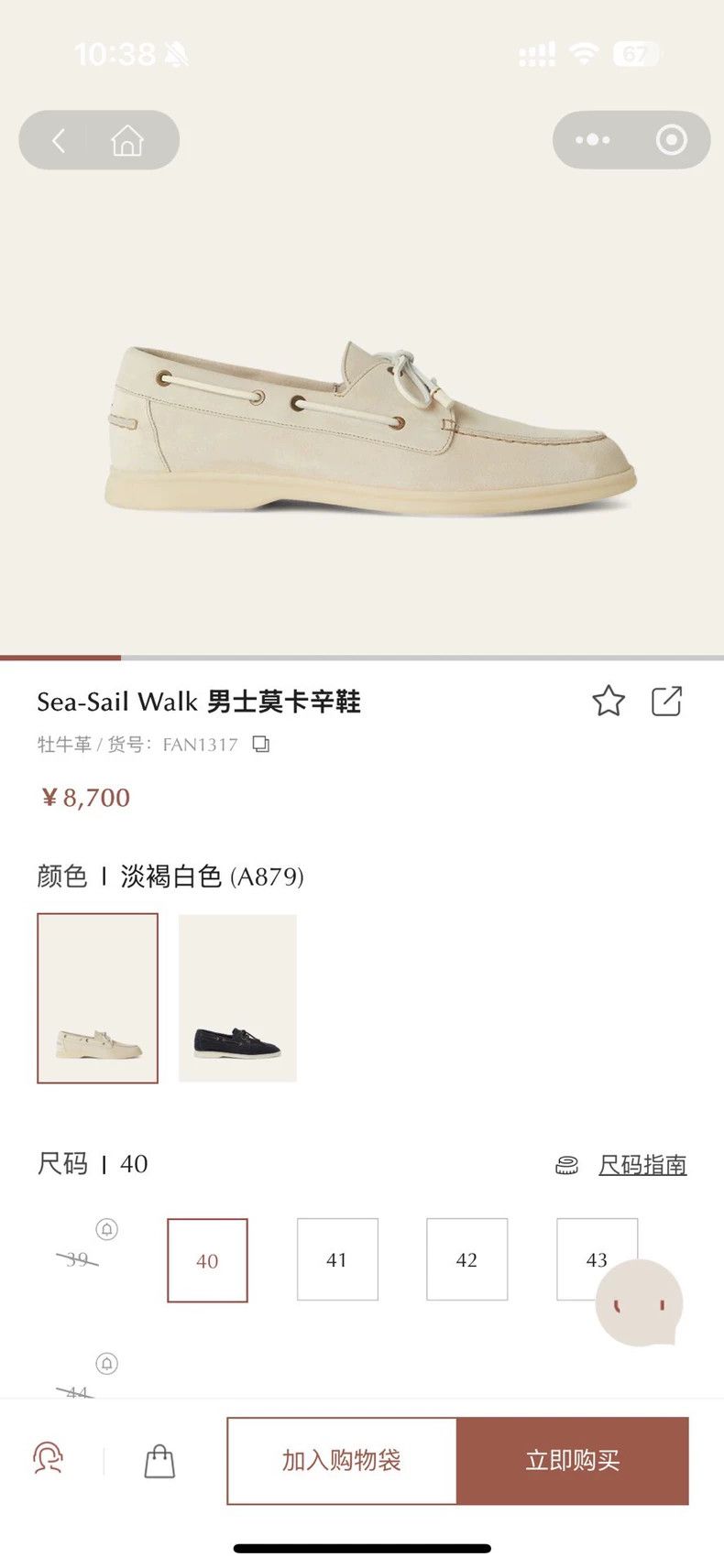Tap 加入购物袋 to add to bag

point(342,1461)
